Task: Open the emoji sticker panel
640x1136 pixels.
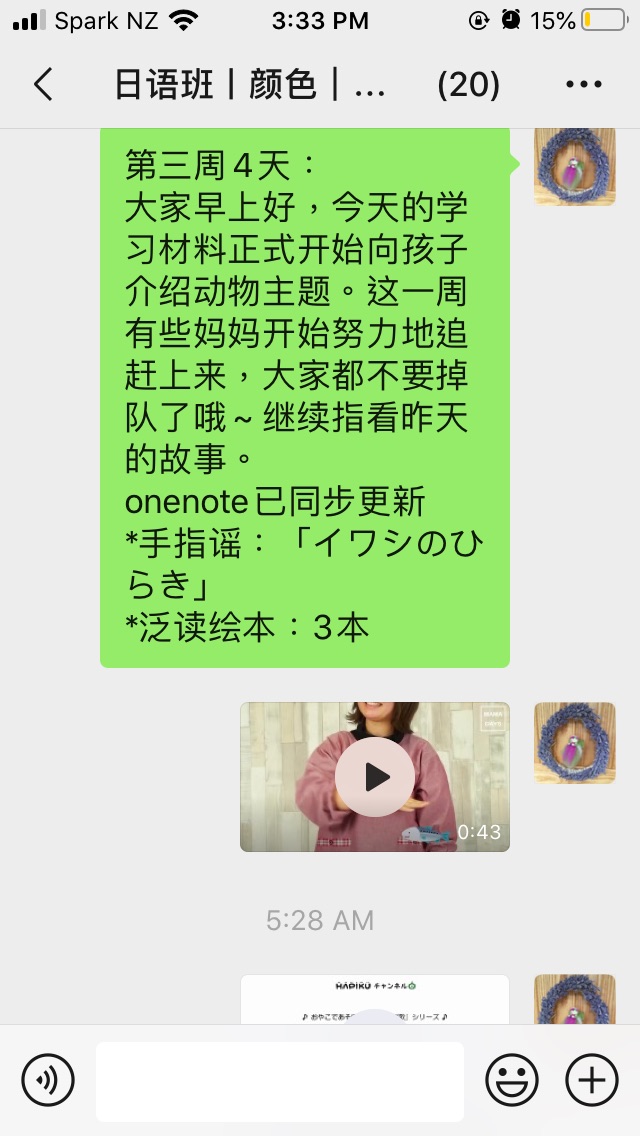Action: coord(512,1080)
